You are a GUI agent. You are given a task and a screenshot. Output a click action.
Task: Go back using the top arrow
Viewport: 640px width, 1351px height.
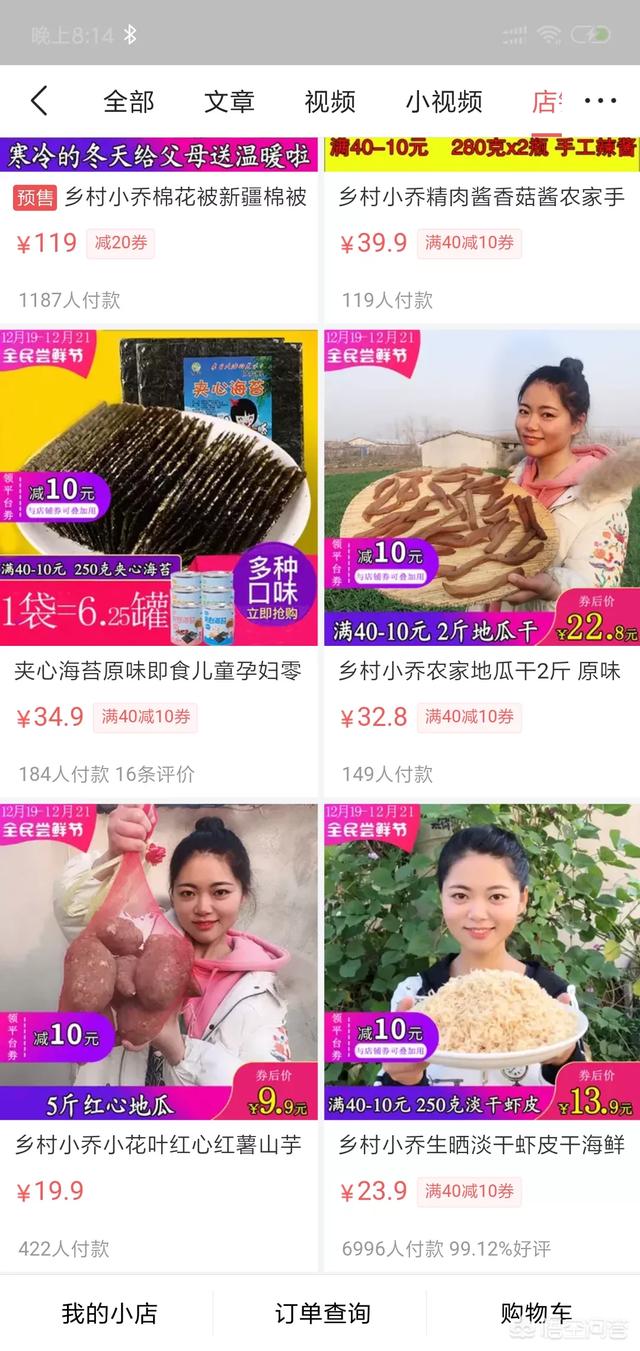(x=39, y=101)
